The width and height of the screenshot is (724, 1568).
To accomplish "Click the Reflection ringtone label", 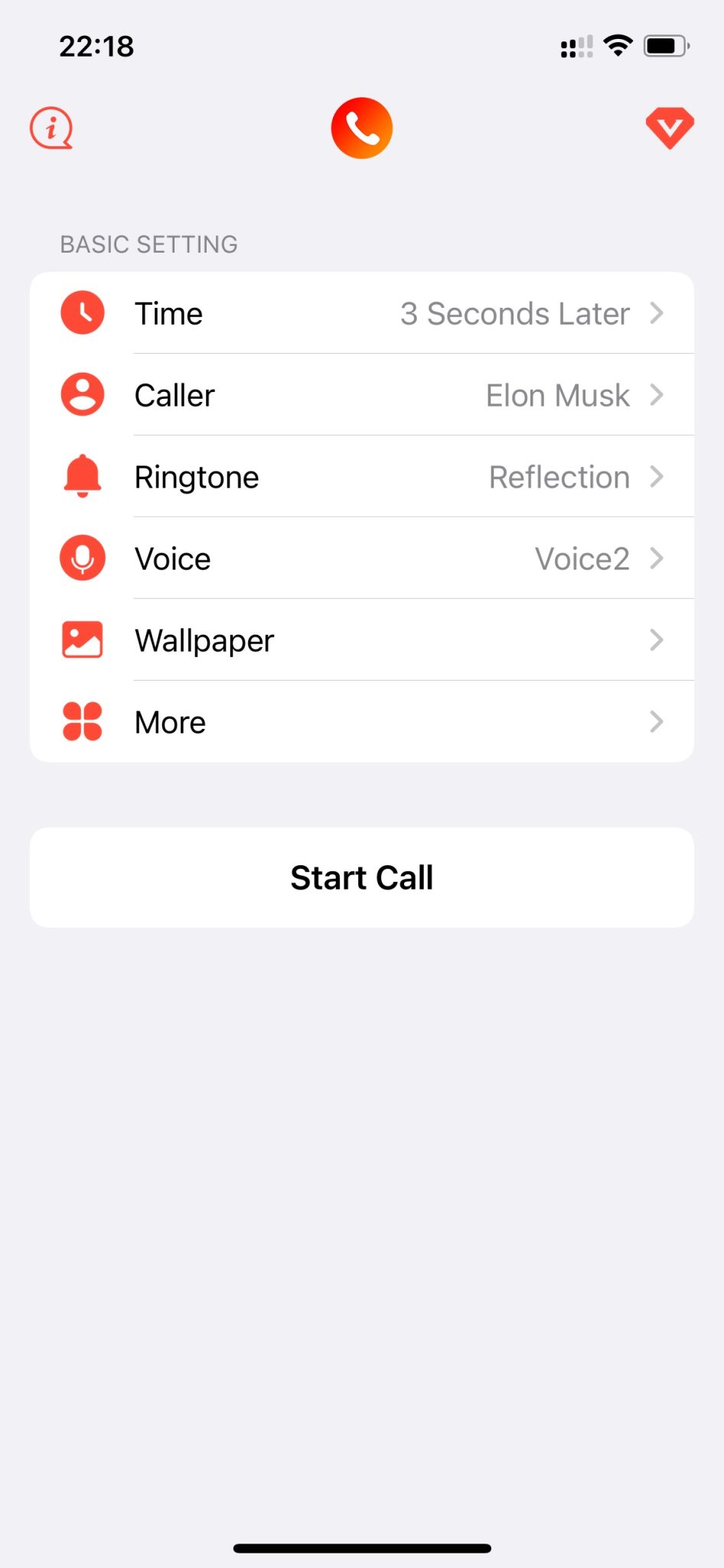I will coord(559,475).
